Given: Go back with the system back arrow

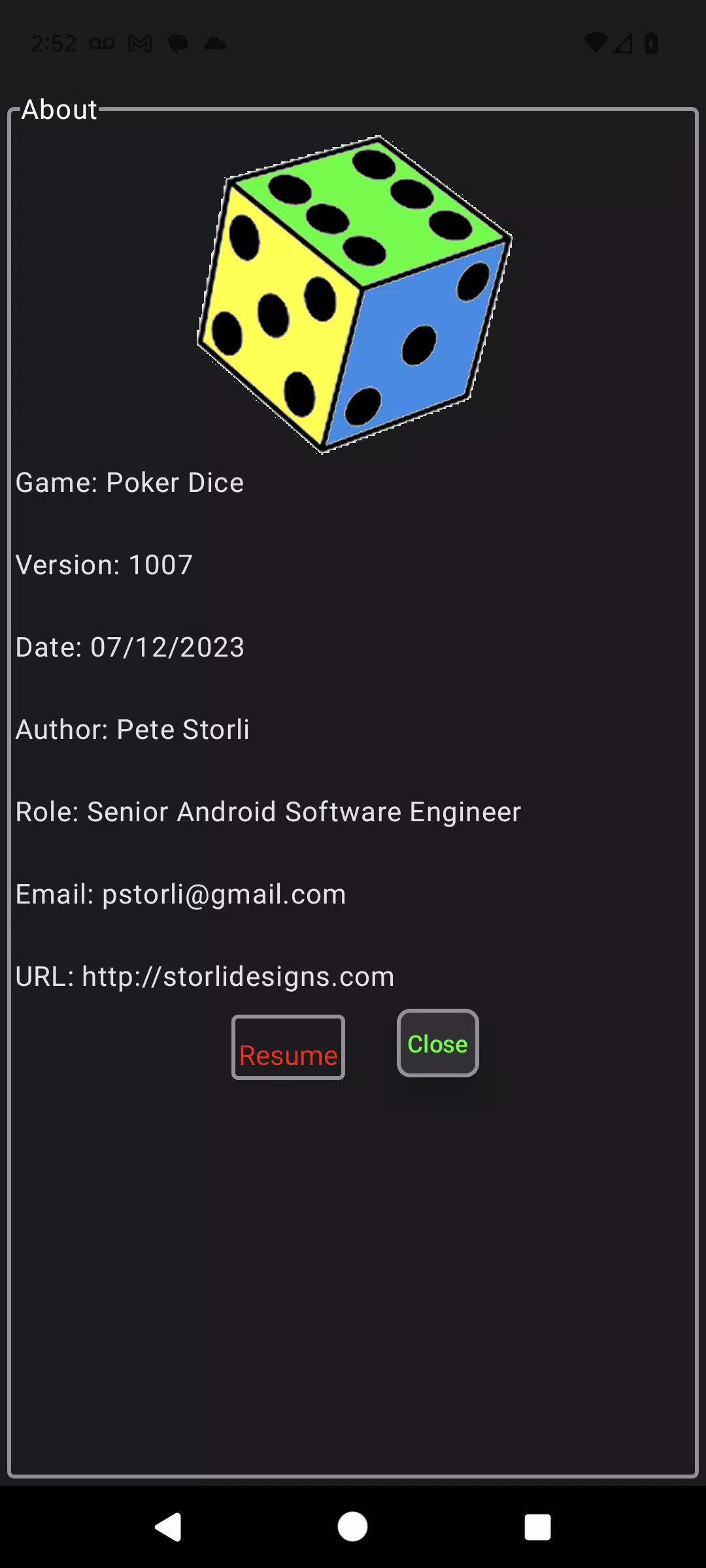Looking at the screenshot, I should tap(169, 1527).
